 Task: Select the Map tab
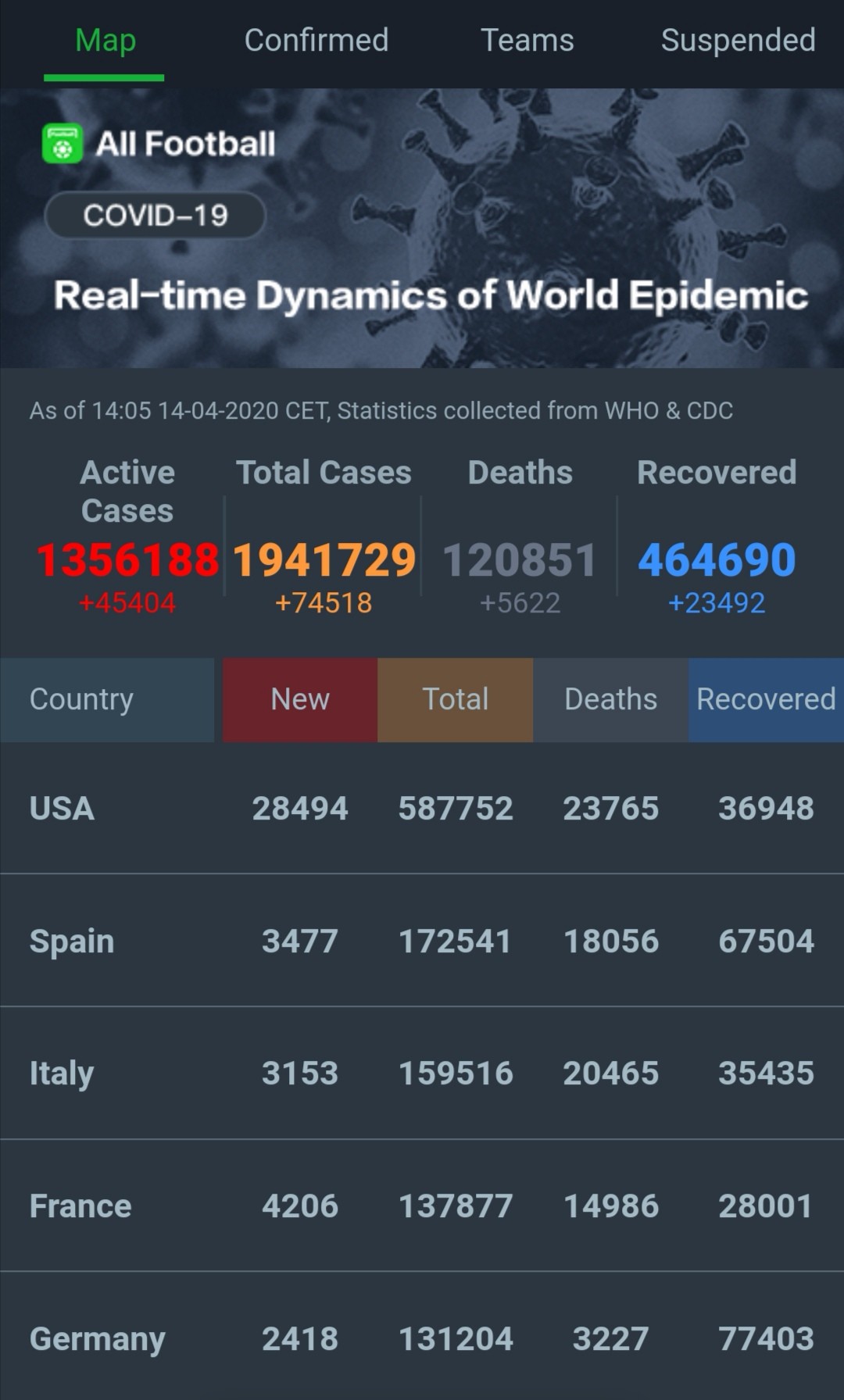[x=105, y=41]
